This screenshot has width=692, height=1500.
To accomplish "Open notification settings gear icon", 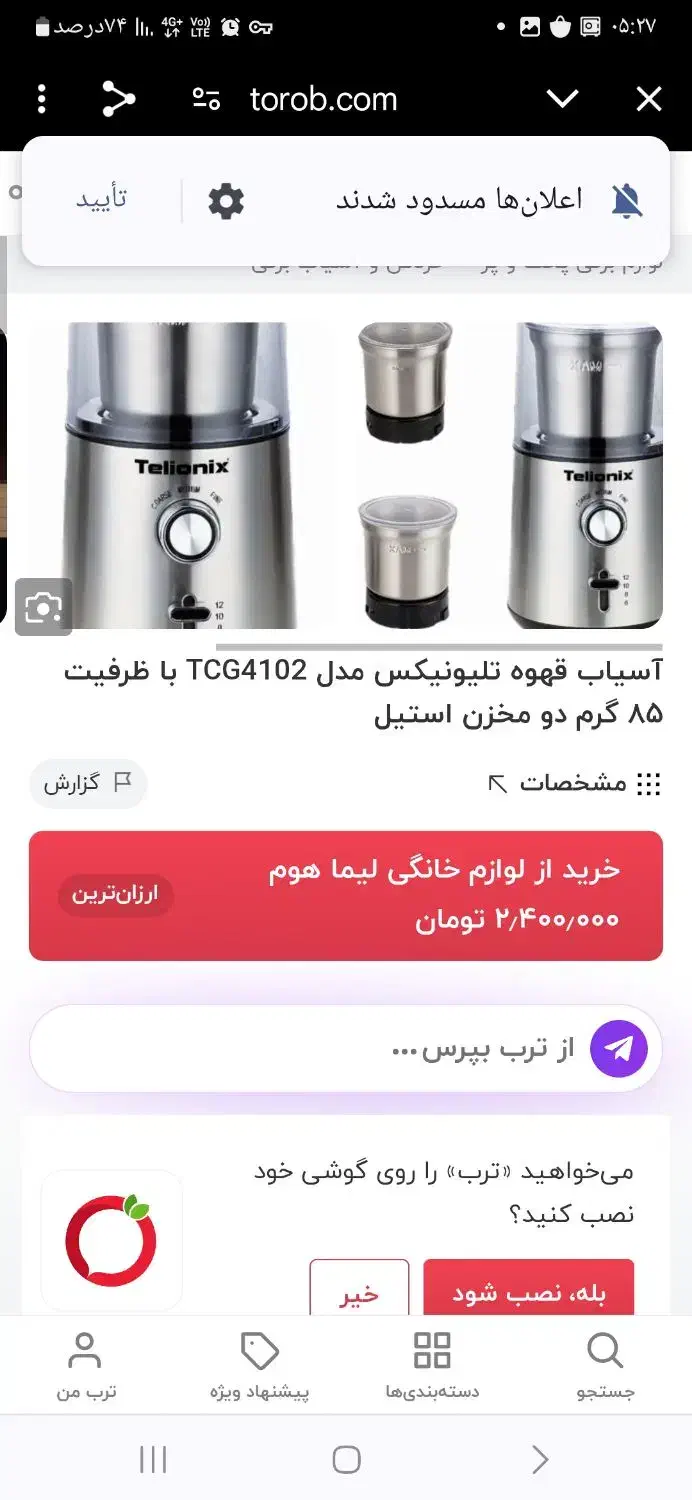I will coord(226,201).
